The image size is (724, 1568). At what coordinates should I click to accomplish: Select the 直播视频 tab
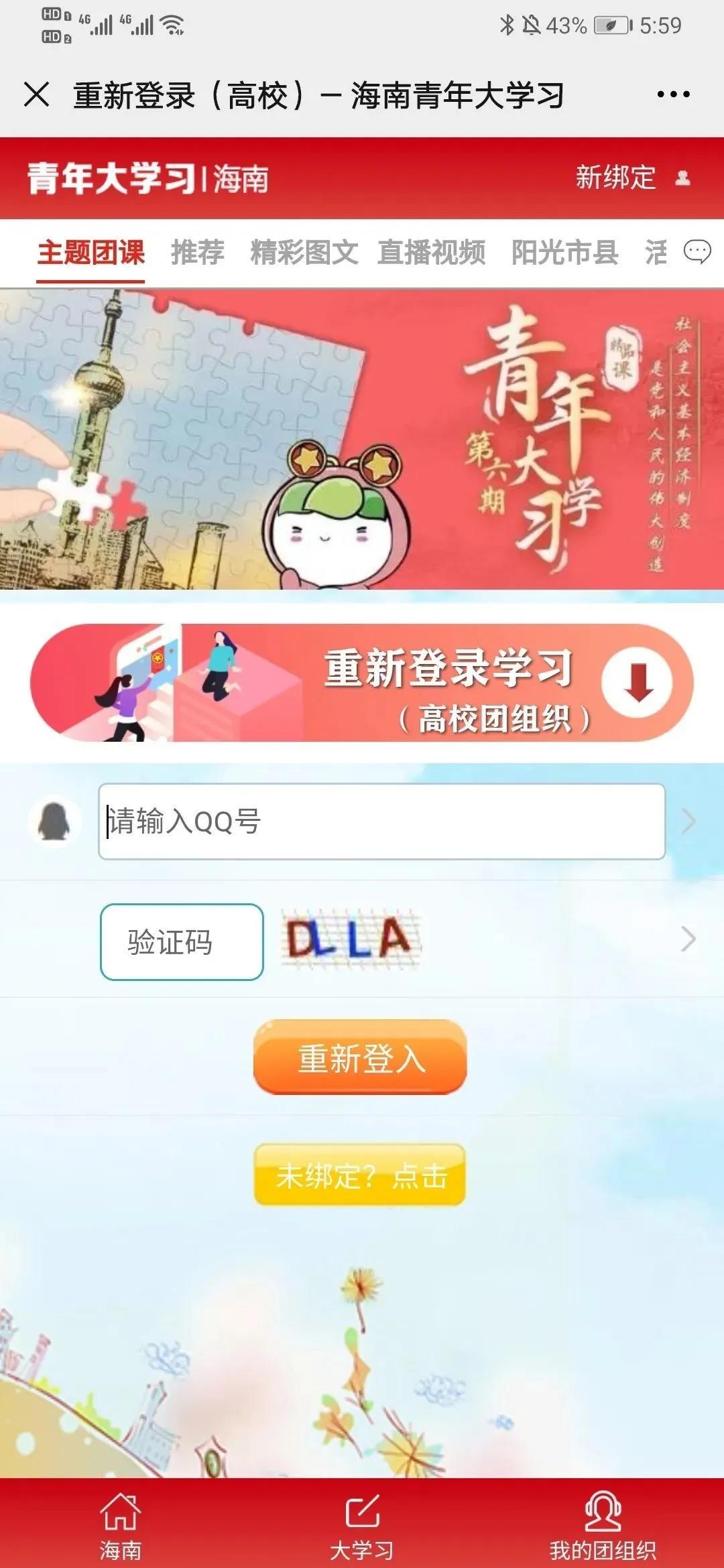[x=431, y=253]
